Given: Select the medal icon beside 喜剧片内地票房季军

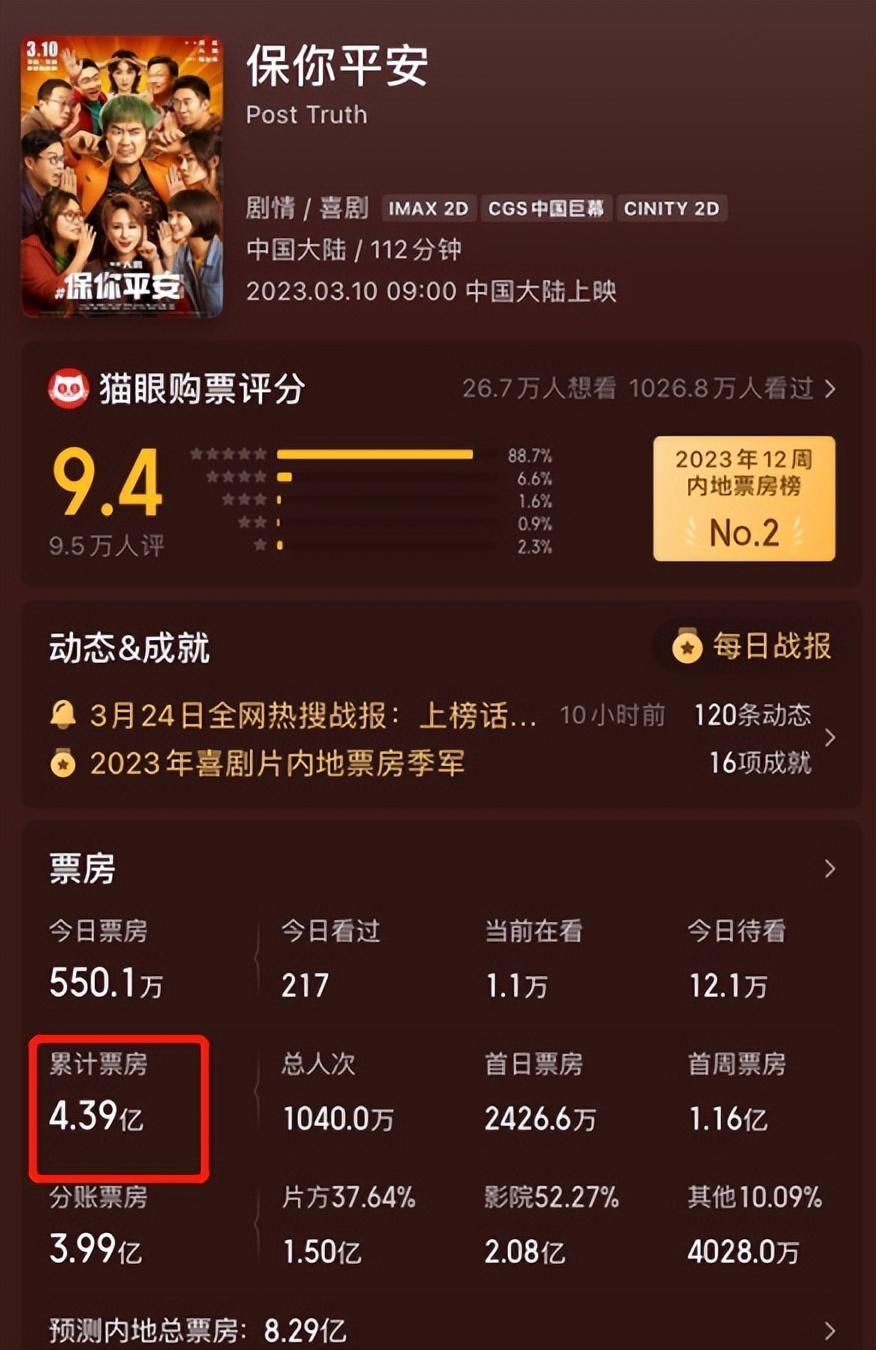Looking at the screenshot, I should click(63, 763).
